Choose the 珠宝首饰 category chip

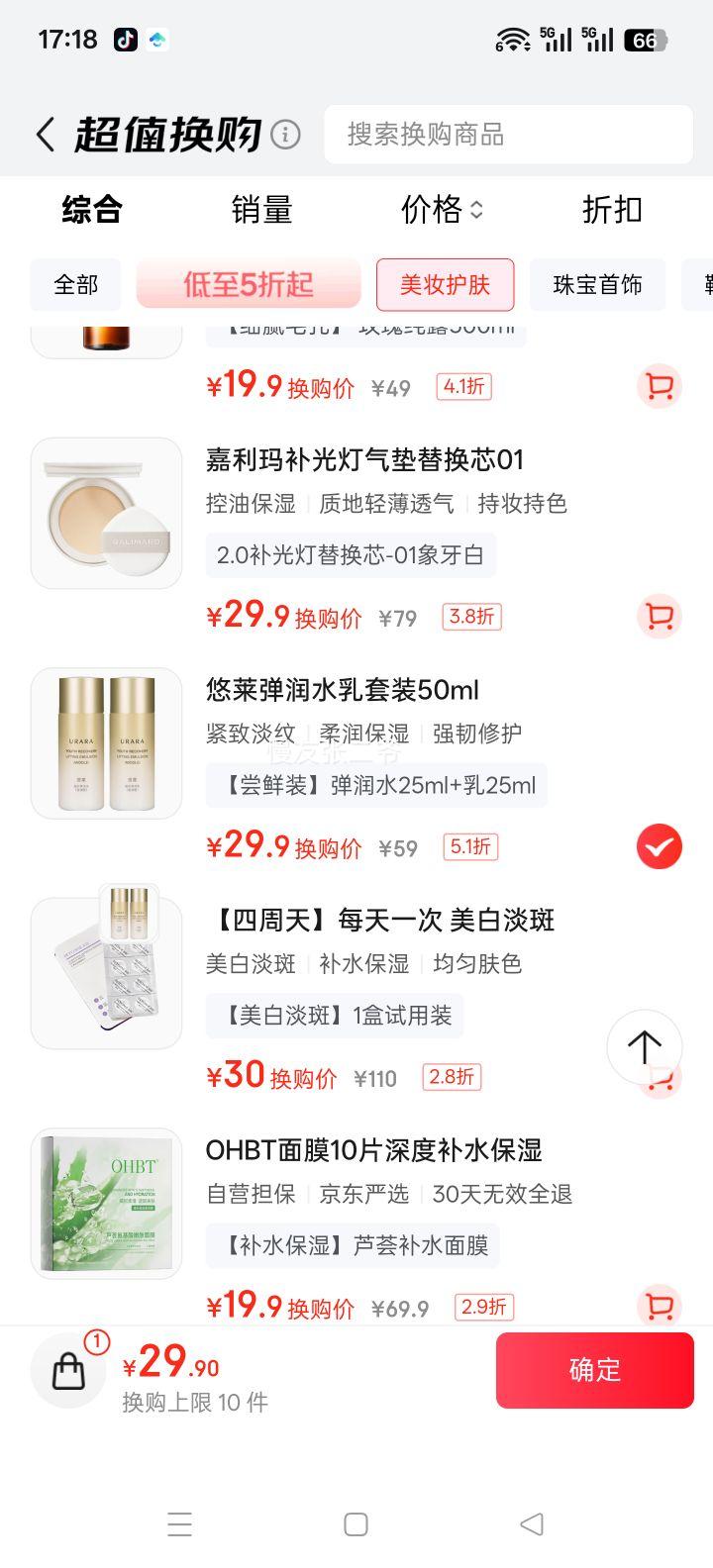tap(597, 285)
